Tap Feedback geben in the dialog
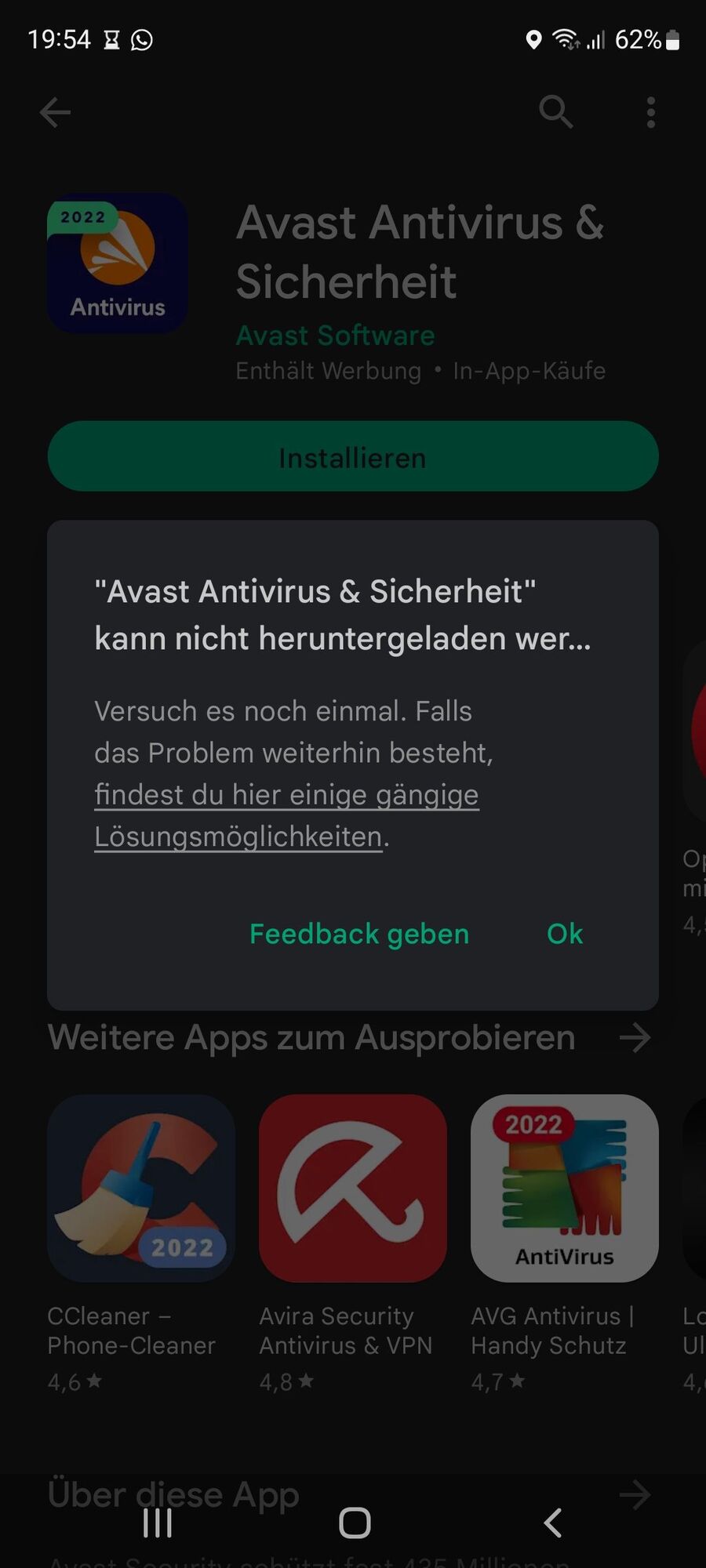The image size is (706, 1568). [x=359, y=934]
